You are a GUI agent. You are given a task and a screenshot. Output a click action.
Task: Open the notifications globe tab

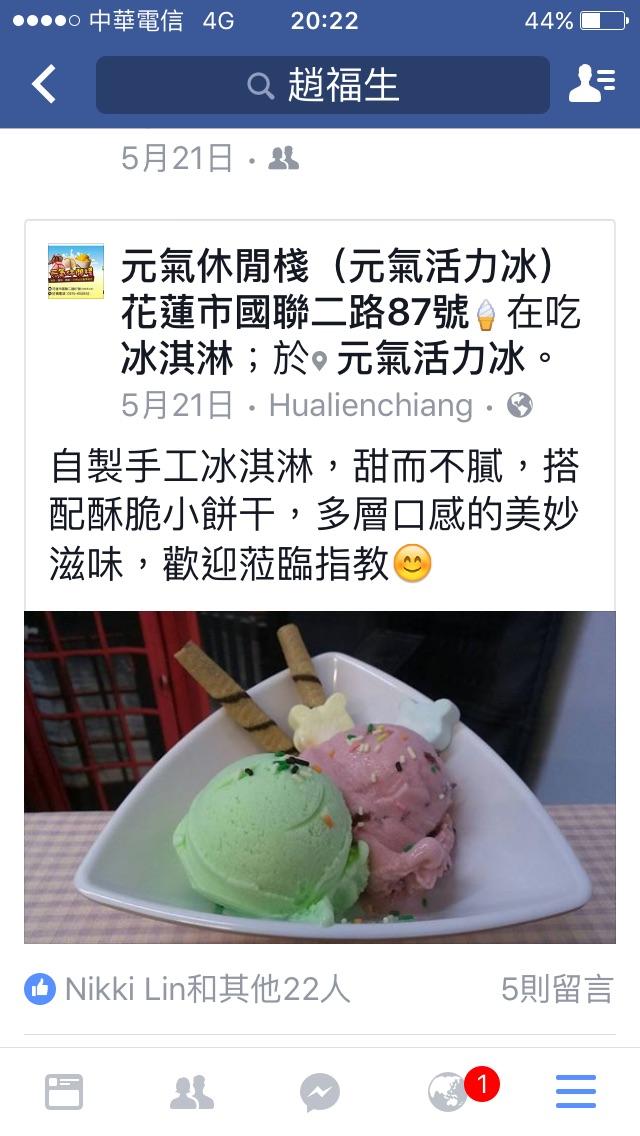[x=448, y=1091]
